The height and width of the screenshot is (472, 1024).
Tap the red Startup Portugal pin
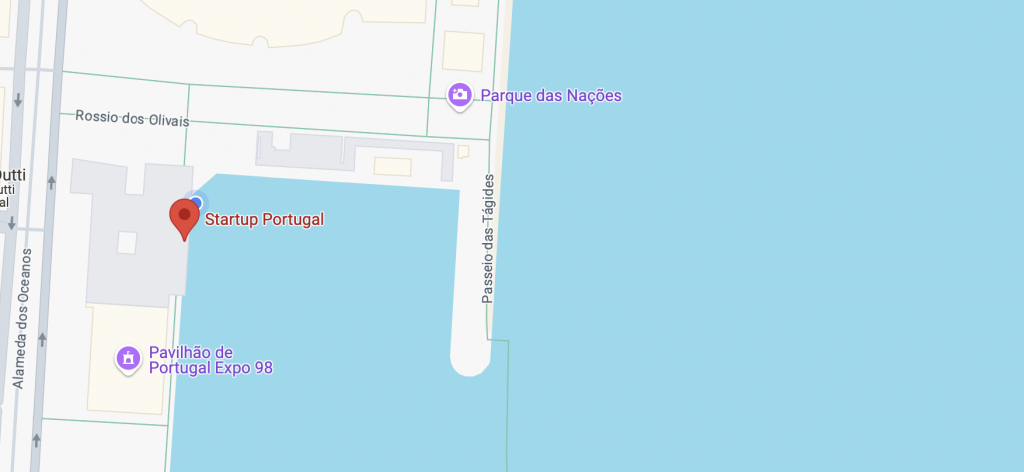click(184, 216)
